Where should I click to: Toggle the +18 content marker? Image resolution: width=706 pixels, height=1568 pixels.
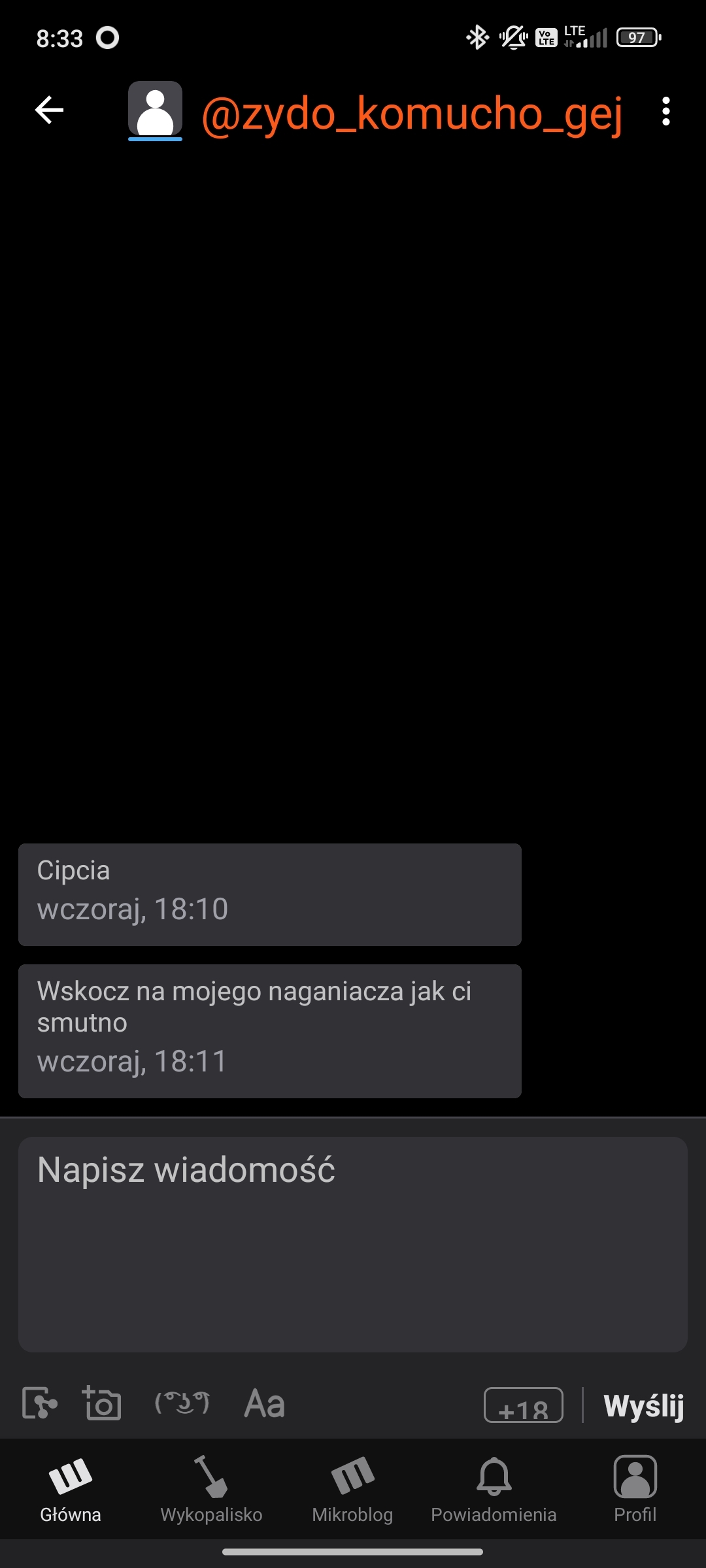(x=523, y=1405)
